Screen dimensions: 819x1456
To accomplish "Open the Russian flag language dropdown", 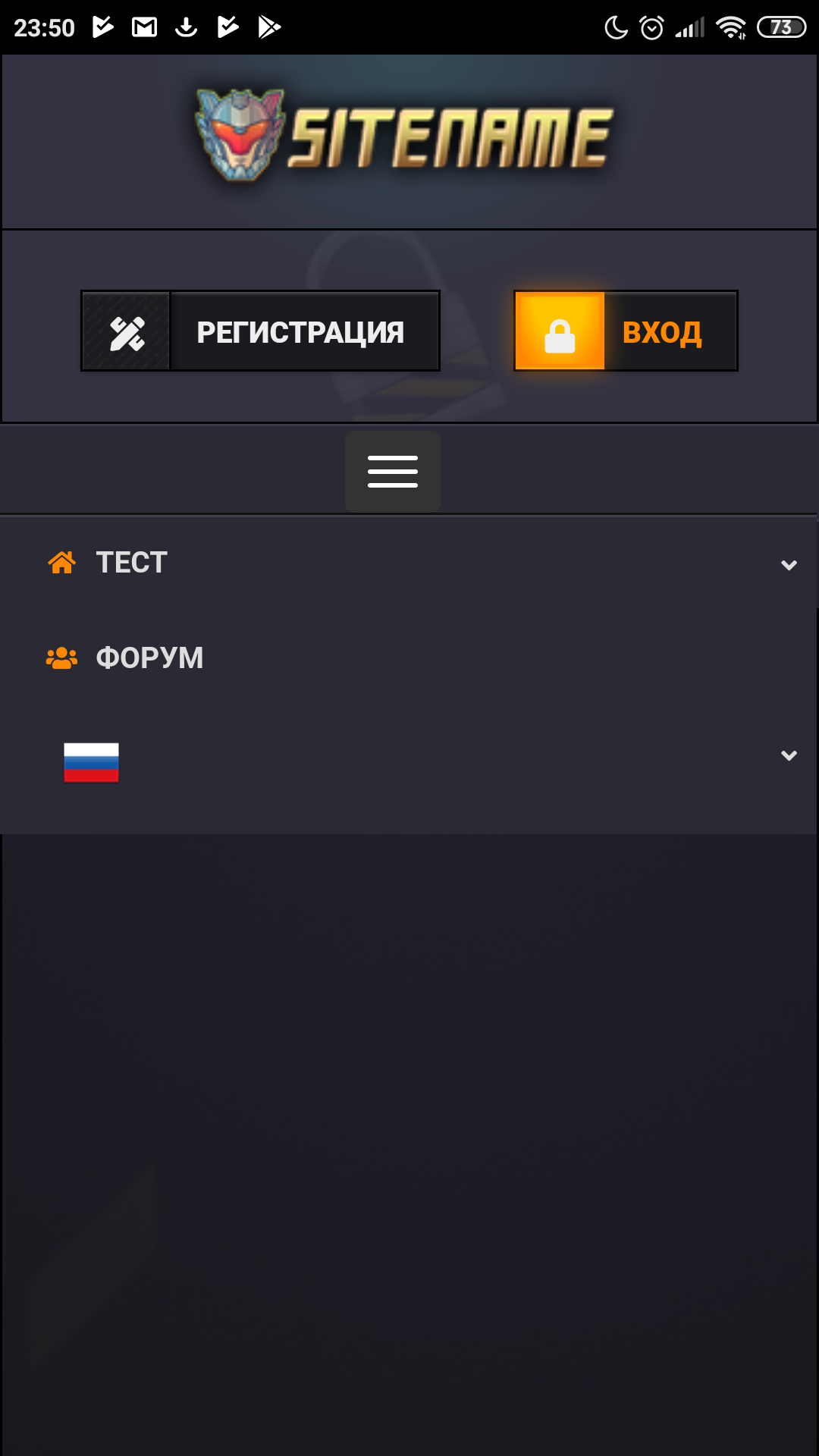I will 789,755.
